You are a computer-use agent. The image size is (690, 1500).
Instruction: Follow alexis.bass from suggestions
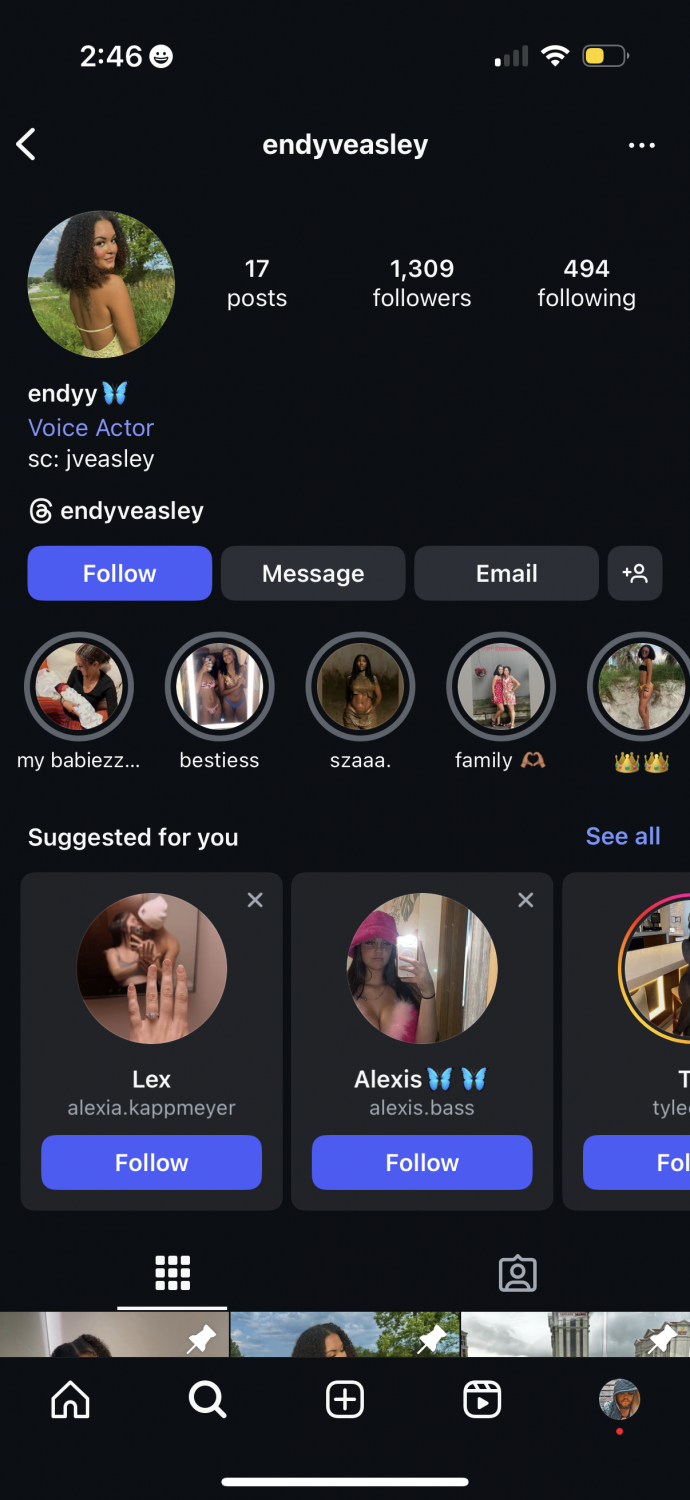[x=421, y=1162]
